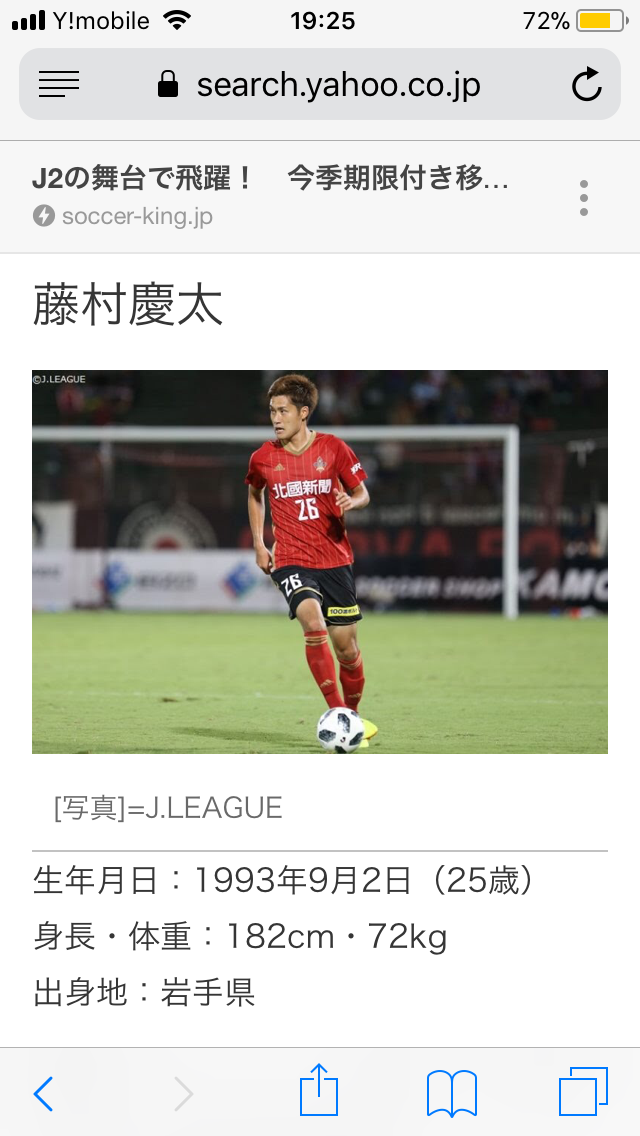
Task: Go back to the previous page
Action: pyautogui.click(x=43, y=1093)
